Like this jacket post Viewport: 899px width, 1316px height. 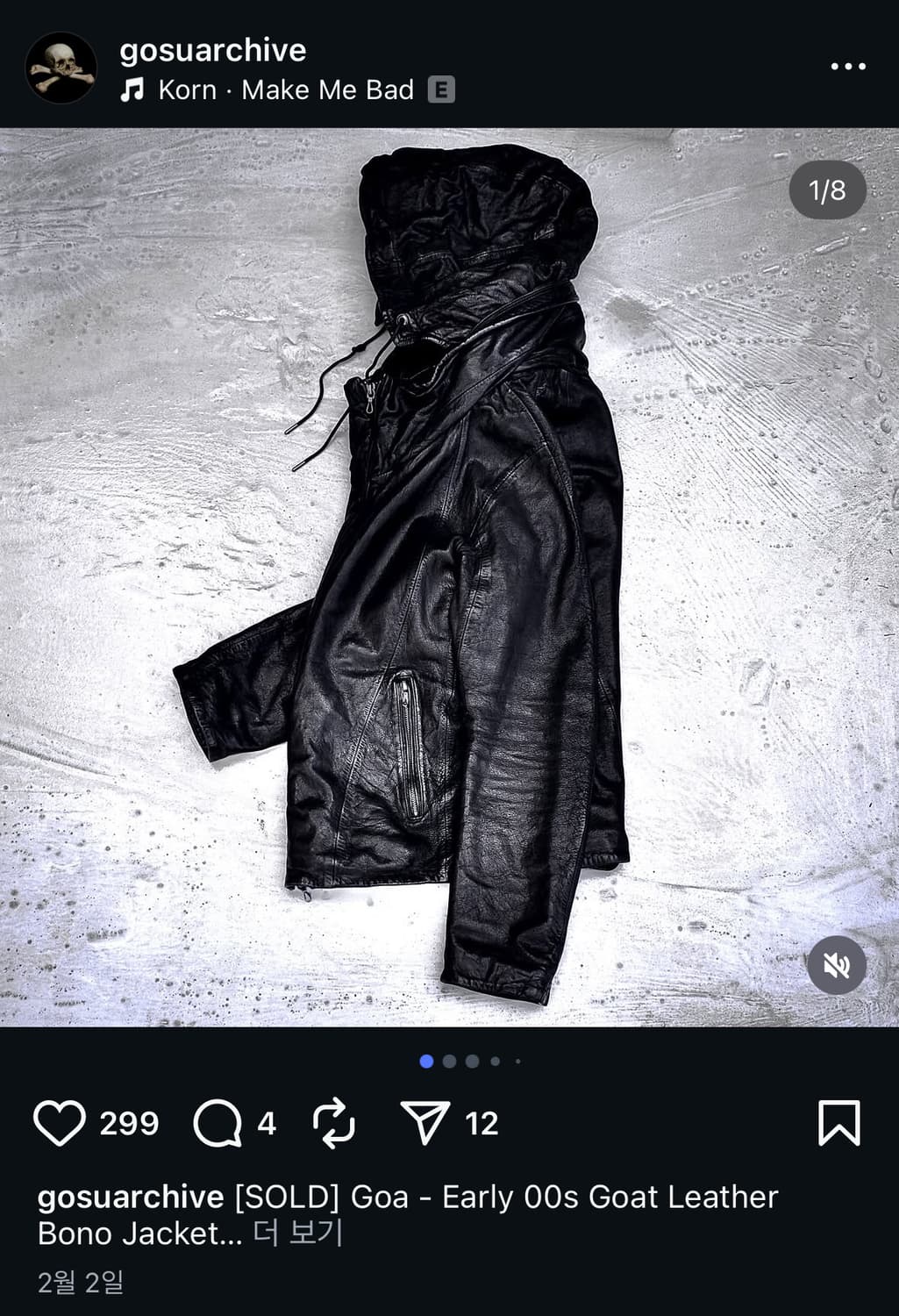[x=60, y=1123]
